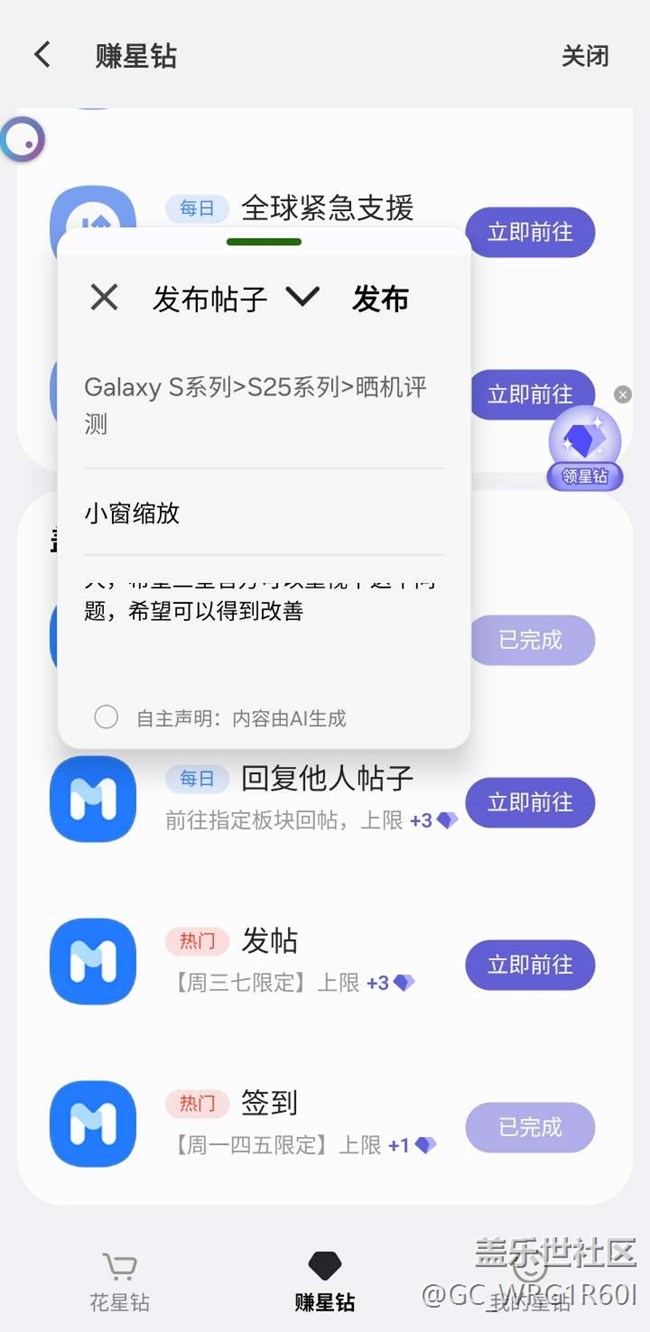Tap 已完成 on the 签到 task

point(530,1127)
